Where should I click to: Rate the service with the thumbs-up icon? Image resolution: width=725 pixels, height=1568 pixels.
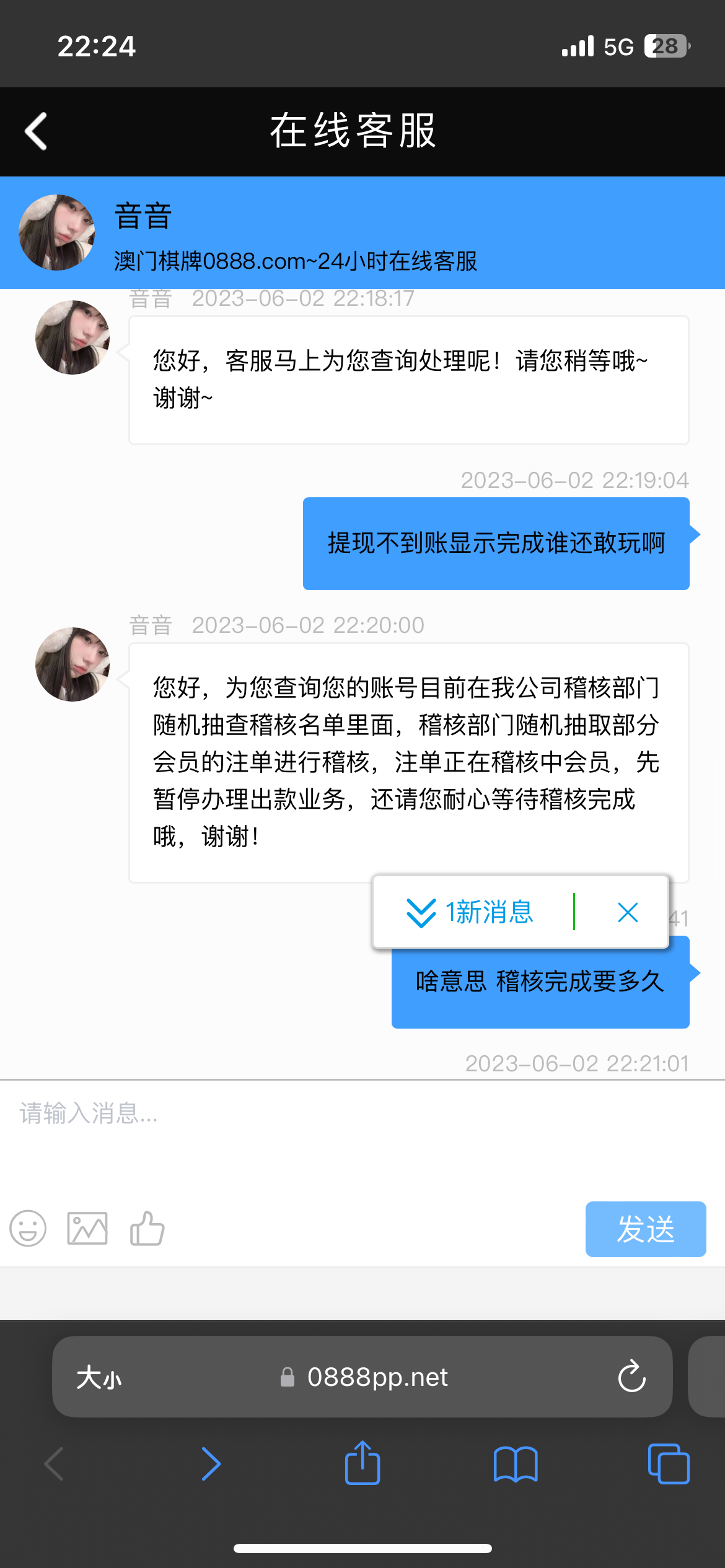pos(147,1228)
